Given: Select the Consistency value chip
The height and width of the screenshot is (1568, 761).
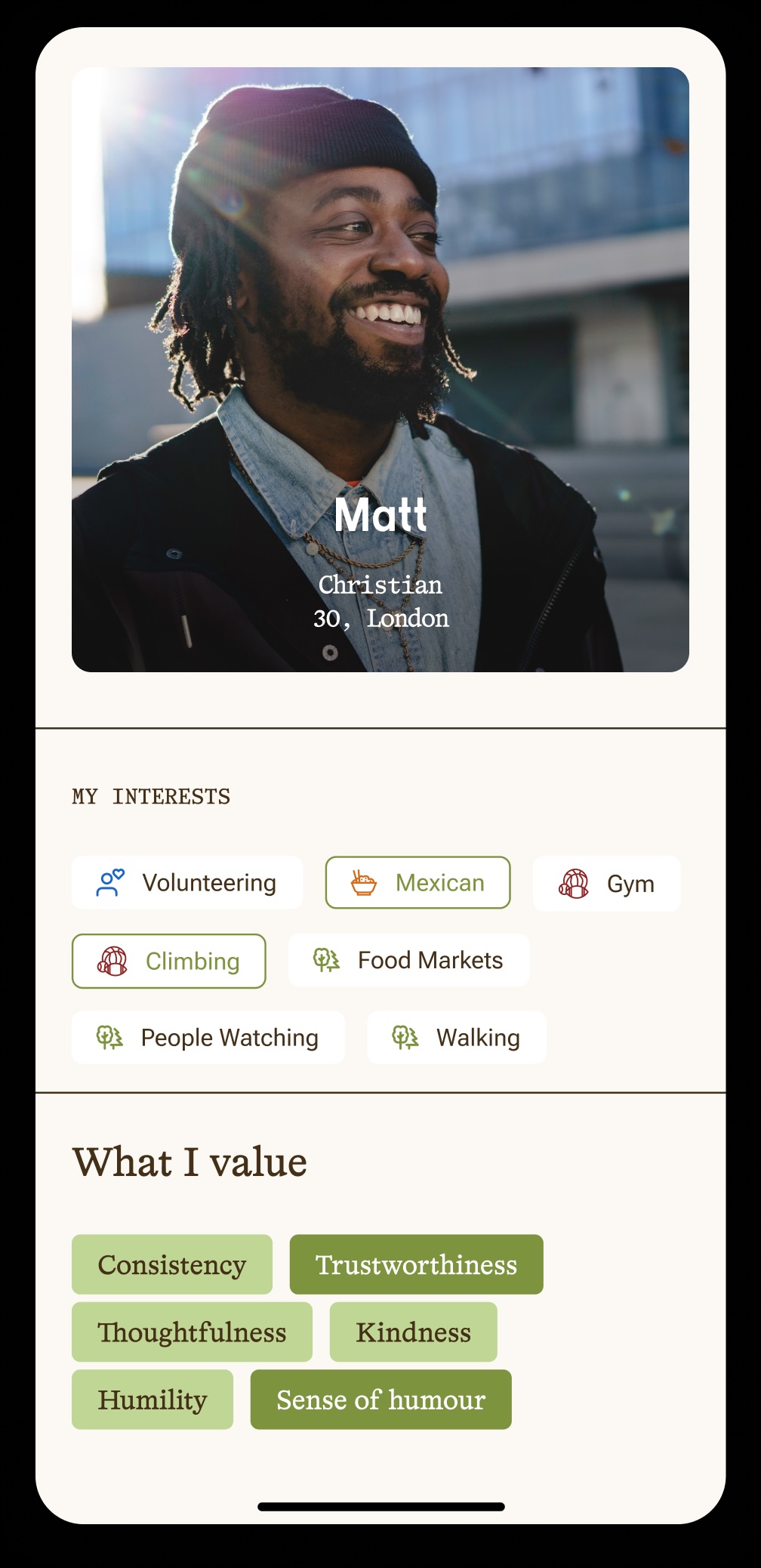Looking at the screenshot, I should 171,1265.
